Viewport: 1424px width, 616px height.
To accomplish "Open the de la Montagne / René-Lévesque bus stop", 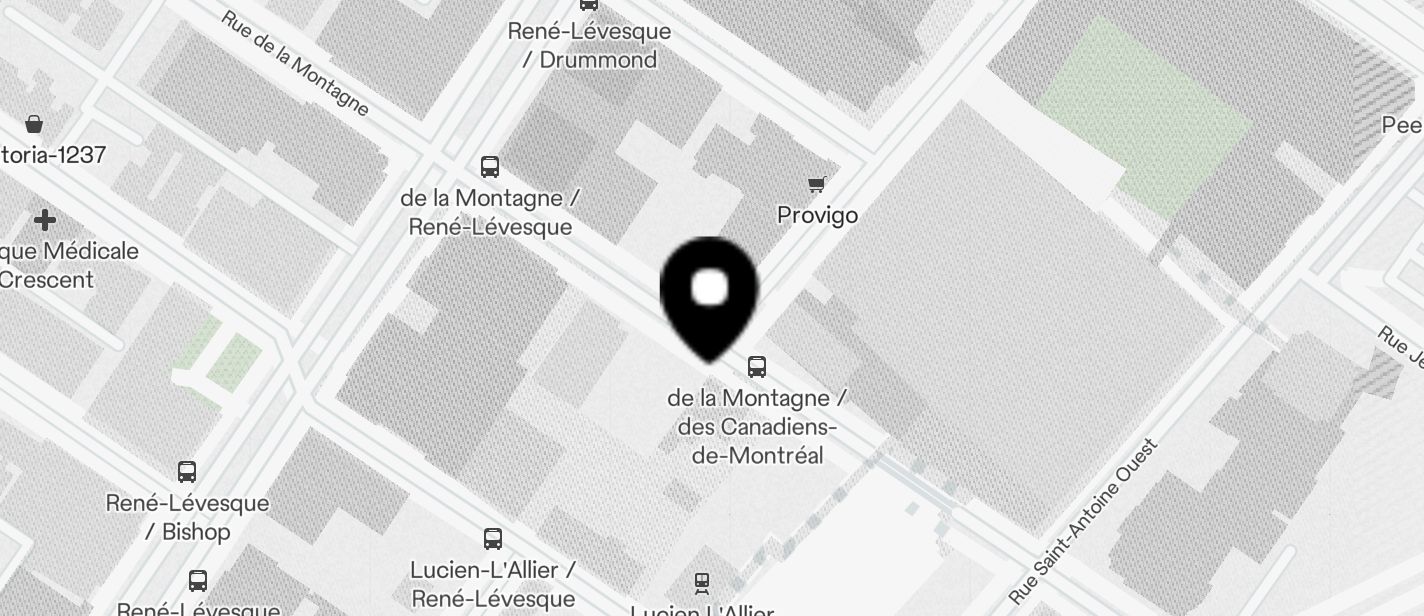I will pos(489,167).
